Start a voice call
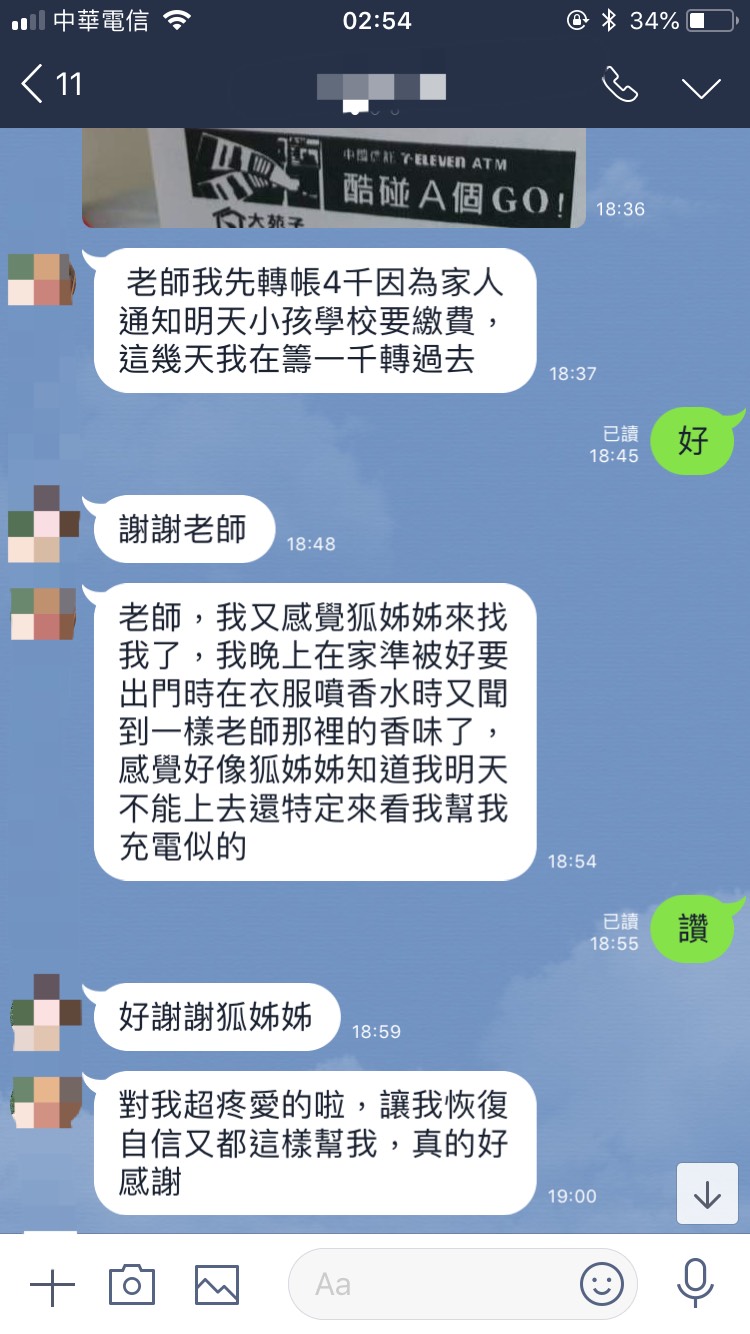Viewport: 750px width, 1334px height. (x=620, y=85)
